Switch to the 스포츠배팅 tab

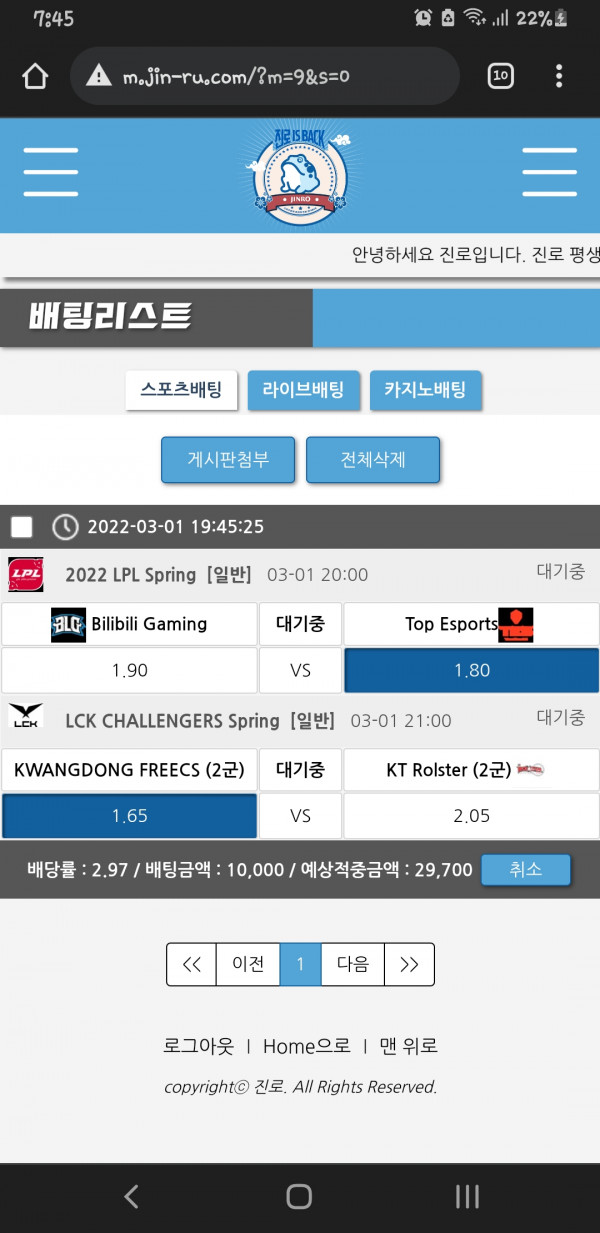pyautogui.click(x=181, y=390)
